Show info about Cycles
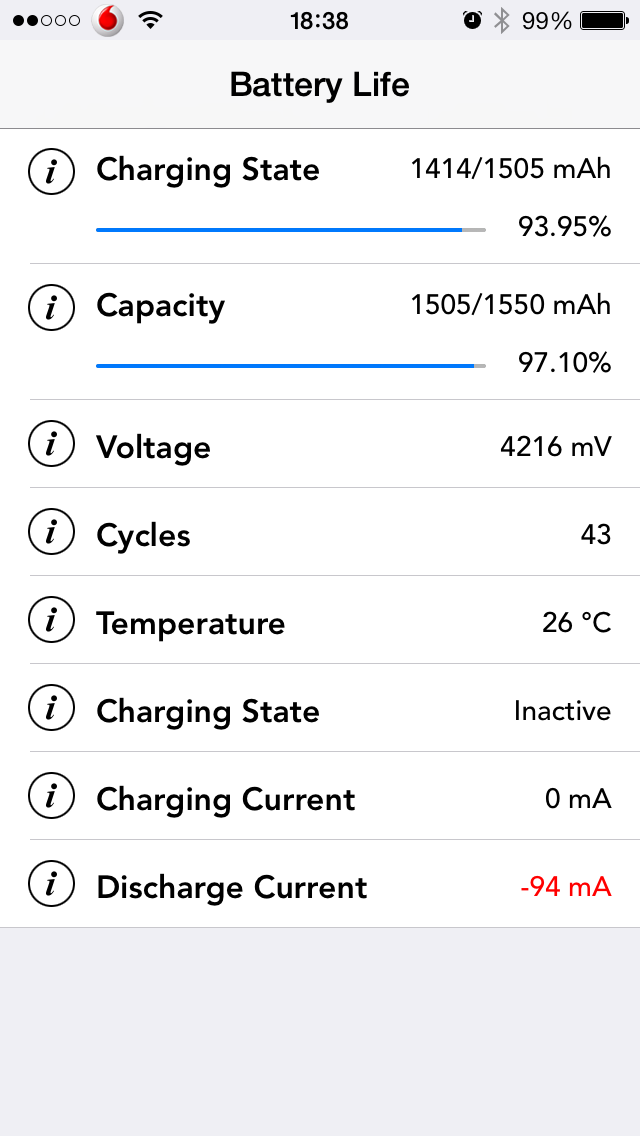640x1136 pixels. tap(51, 532)
